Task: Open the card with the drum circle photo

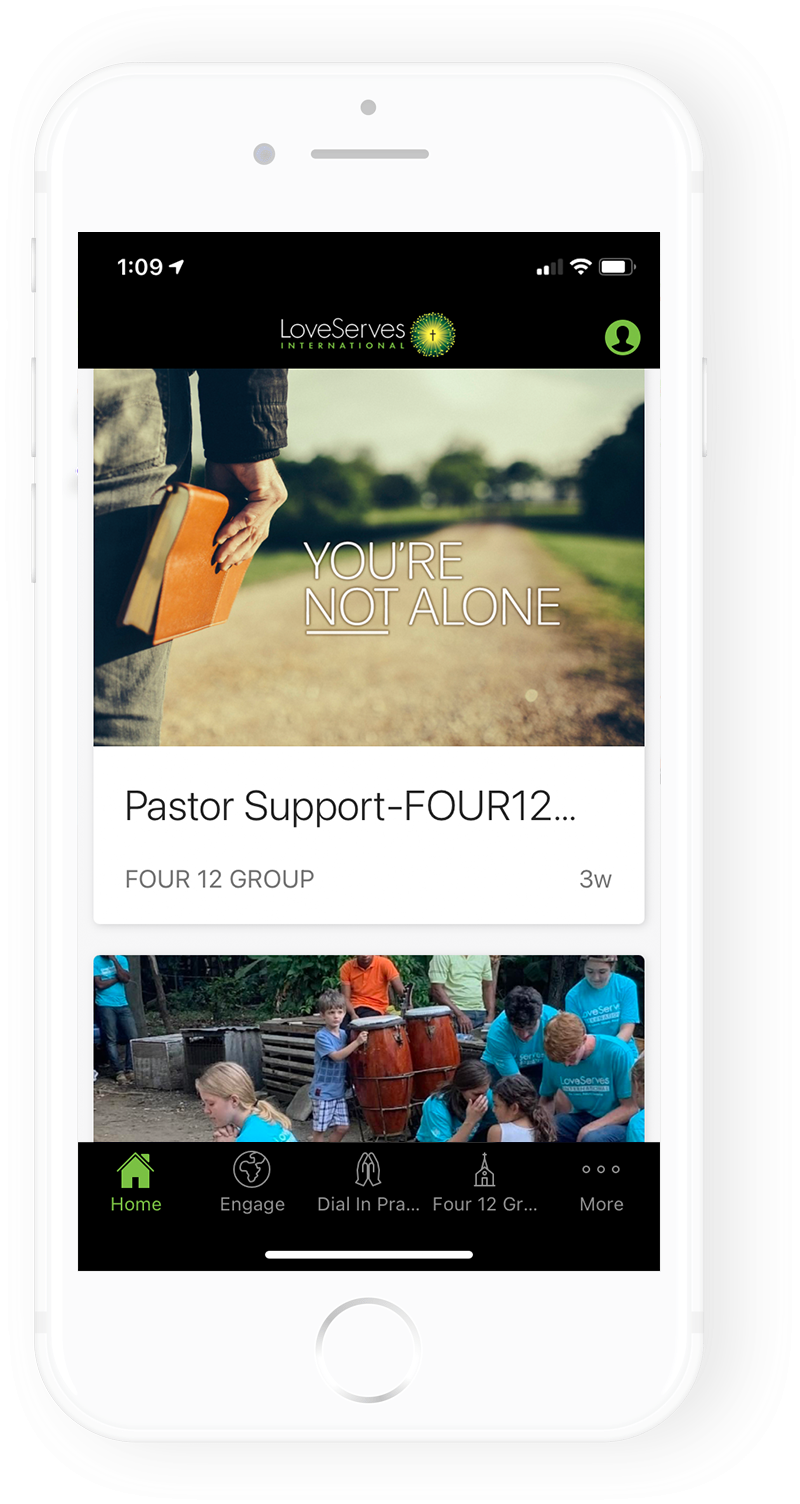Action: coord(369,1048)
